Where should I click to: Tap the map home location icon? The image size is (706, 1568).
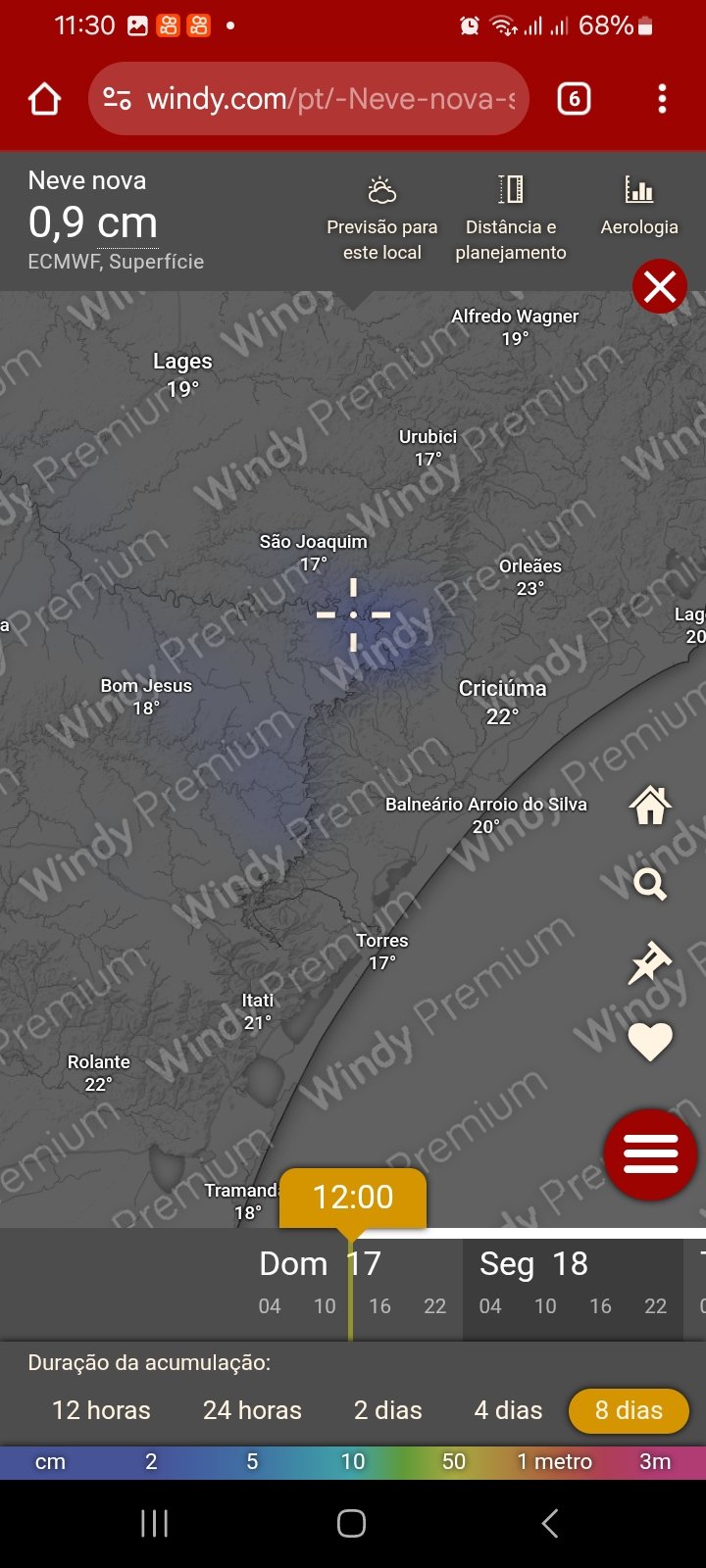click(x=650, y=807)
